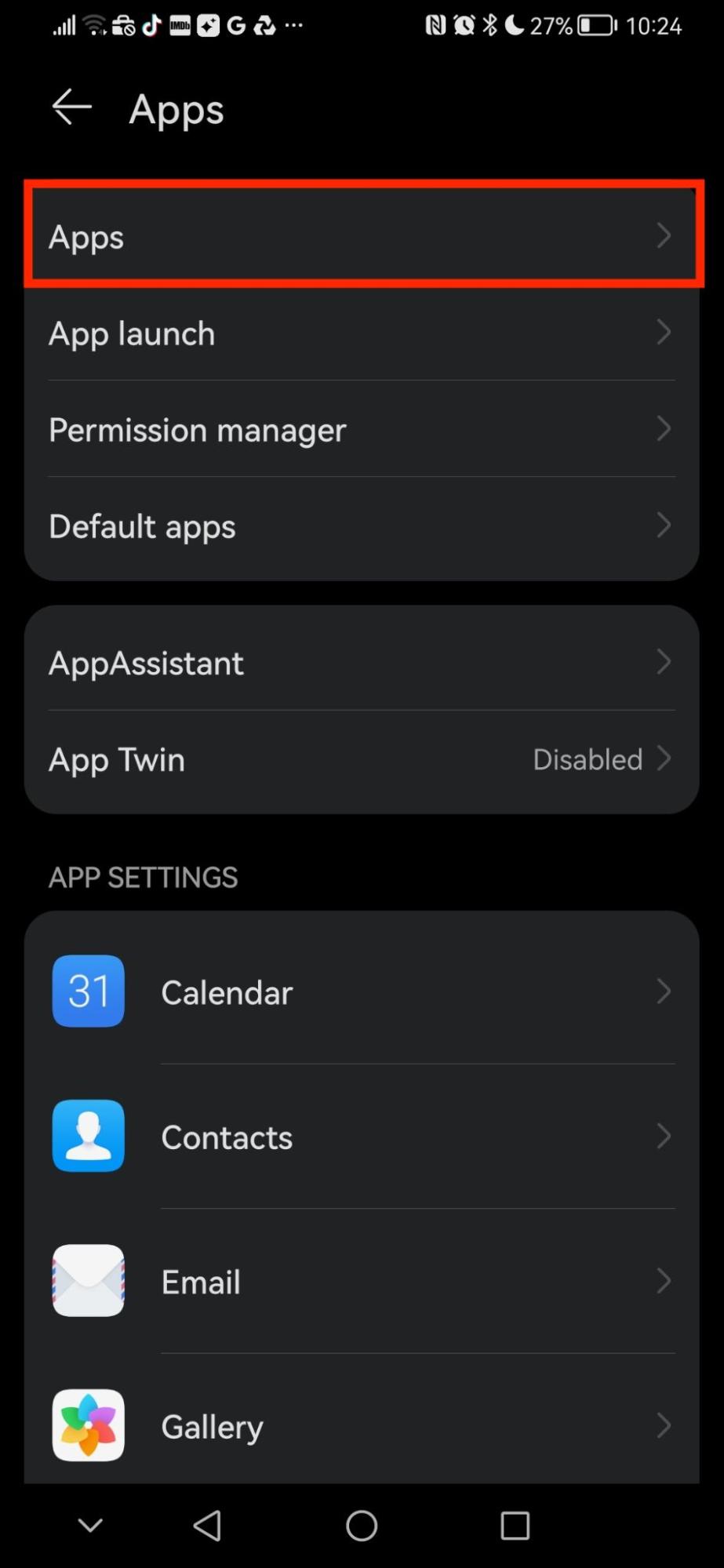This screenshot has width=724, height=1568.
Task: Open Email app settings
Action: click(362, 1281)
